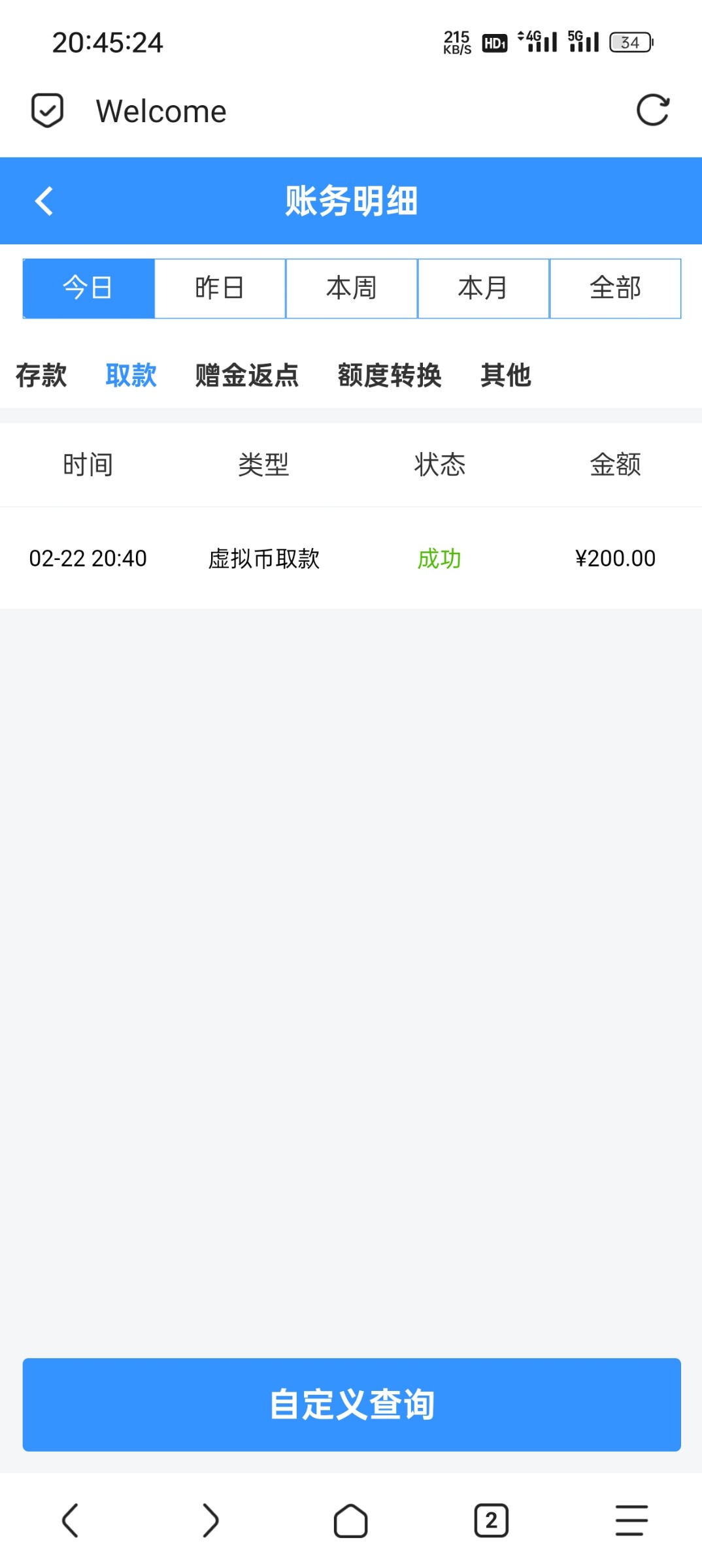Viewport: 702px width, 1568px height.
Task: Tap the 虚拟币取款 transaction row
Action: pos(263,559)
